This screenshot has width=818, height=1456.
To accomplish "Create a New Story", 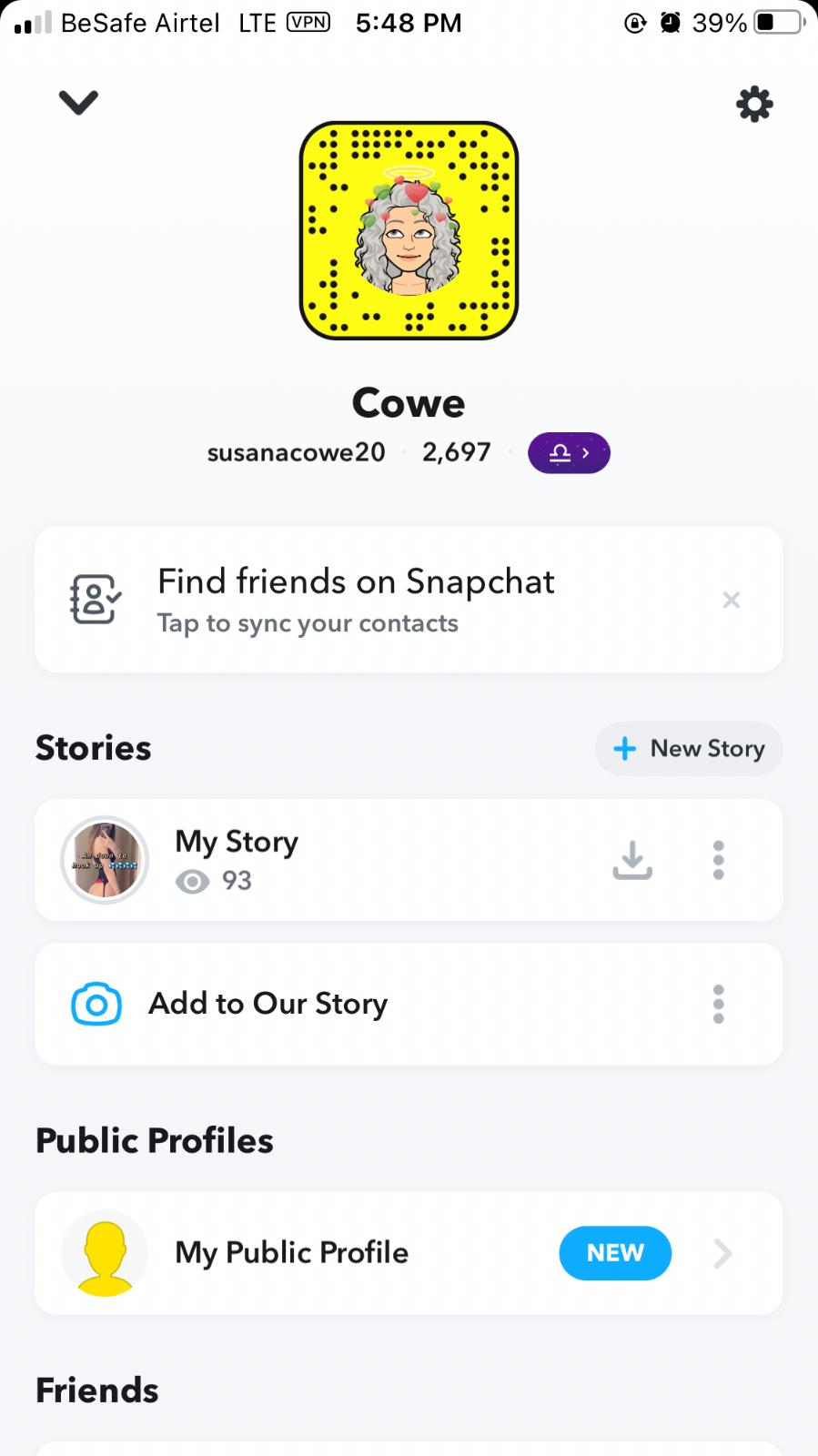I will [x=689, y=749].
